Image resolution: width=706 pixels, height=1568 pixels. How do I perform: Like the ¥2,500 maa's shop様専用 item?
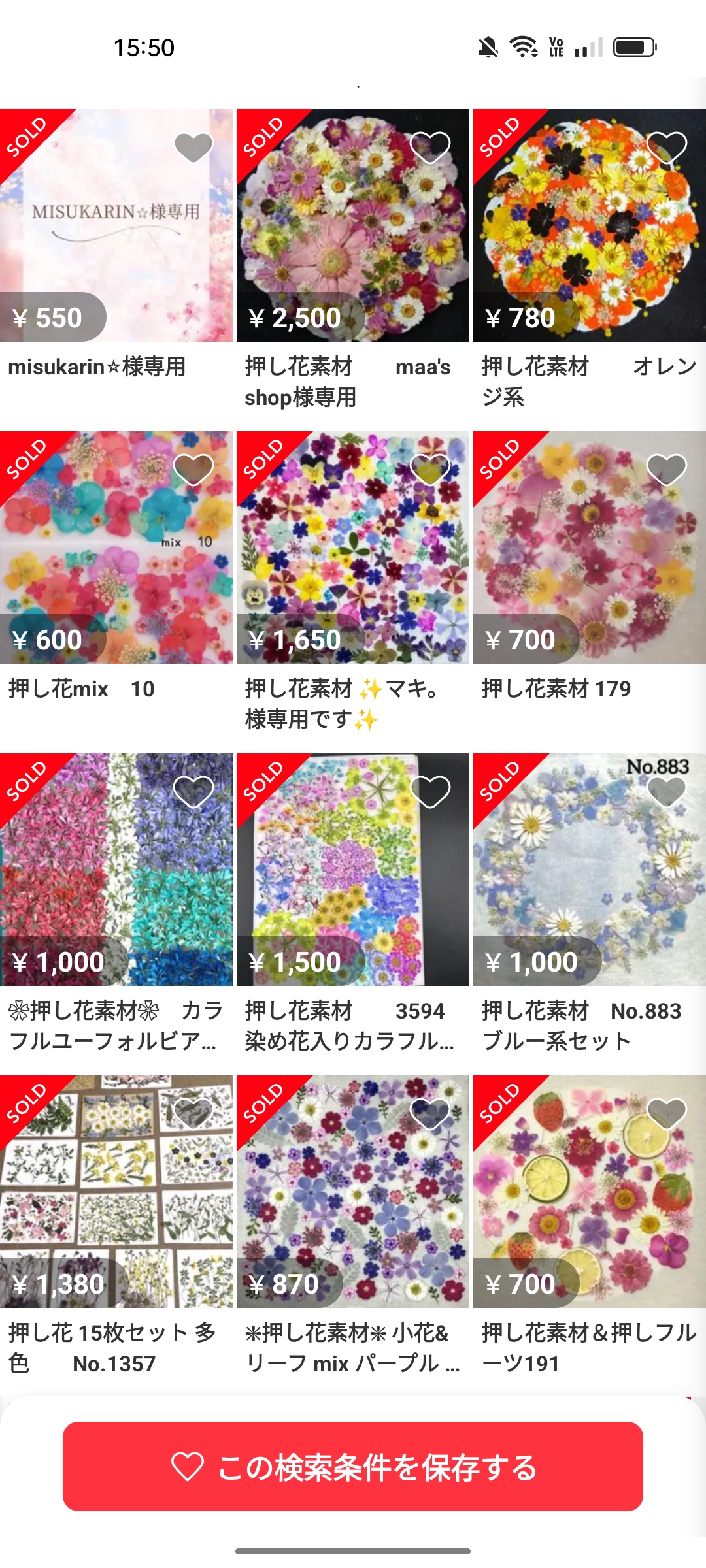point(430,147)
